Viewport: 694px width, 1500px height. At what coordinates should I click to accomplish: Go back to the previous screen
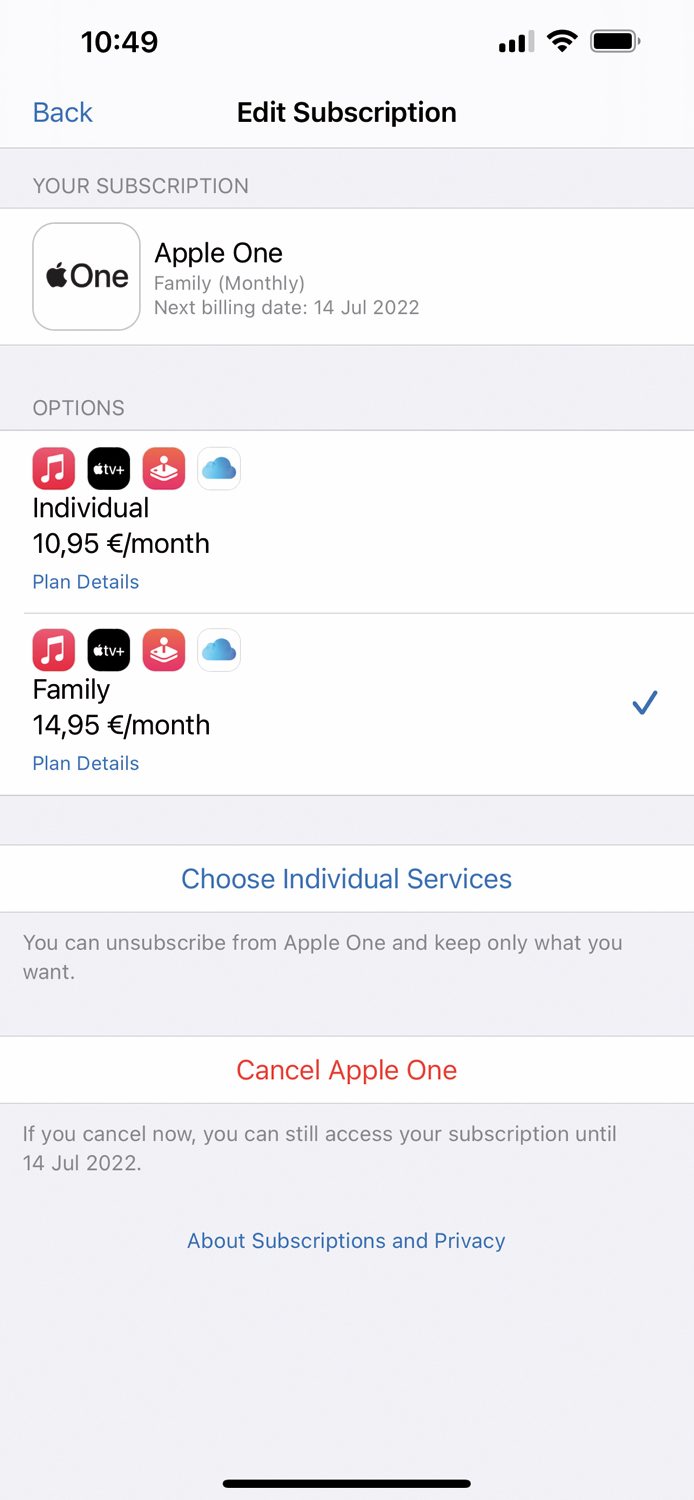(x=62, y=112)
